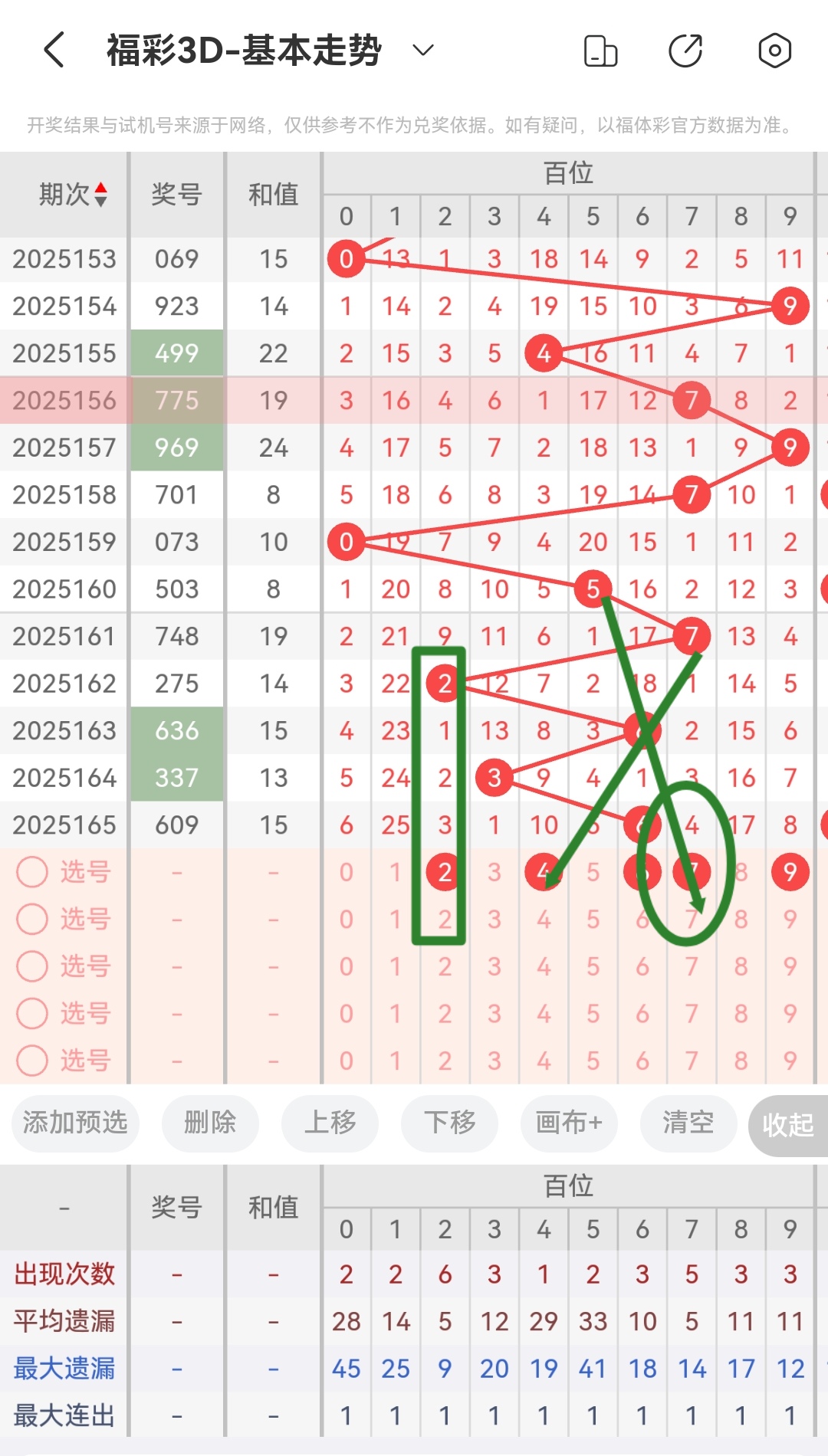Screen dimensions: 828x1456
Task: Sort periods using the 期次 sort arrows
Action: [x=102, y=193]
